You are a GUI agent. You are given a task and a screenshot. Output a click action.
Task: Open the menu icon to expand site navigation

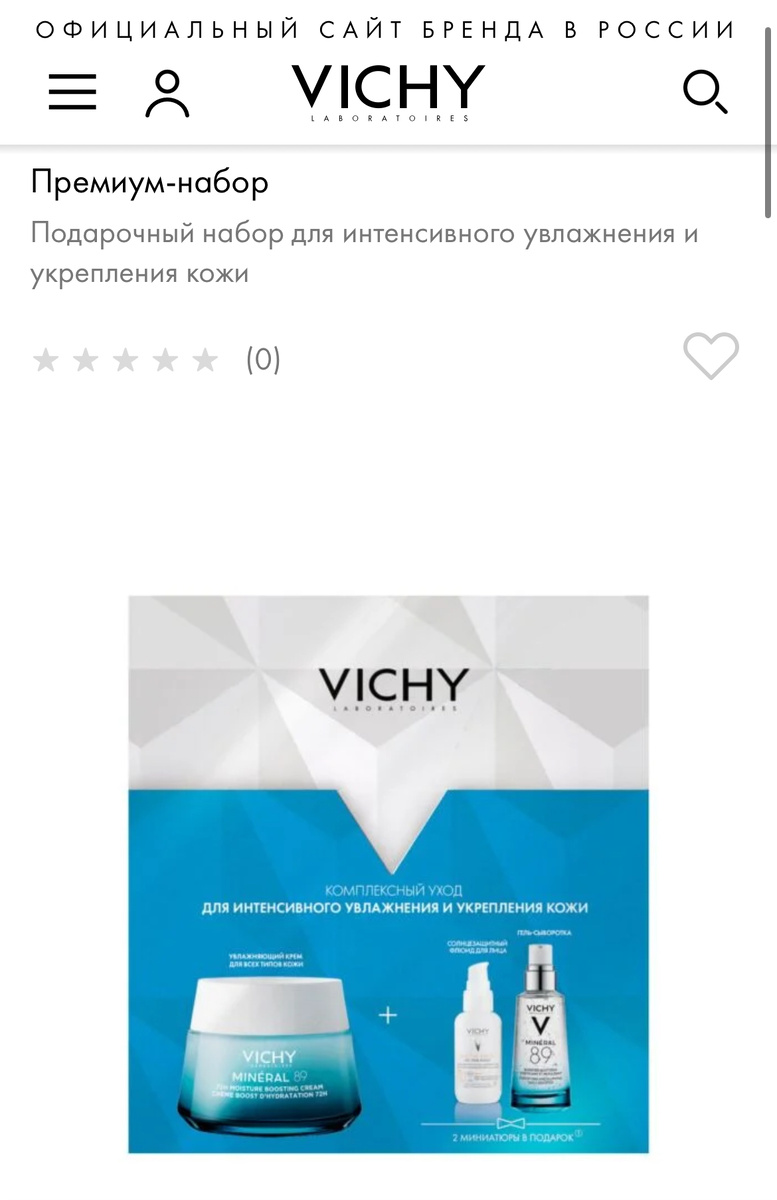[x=72, y=91]
